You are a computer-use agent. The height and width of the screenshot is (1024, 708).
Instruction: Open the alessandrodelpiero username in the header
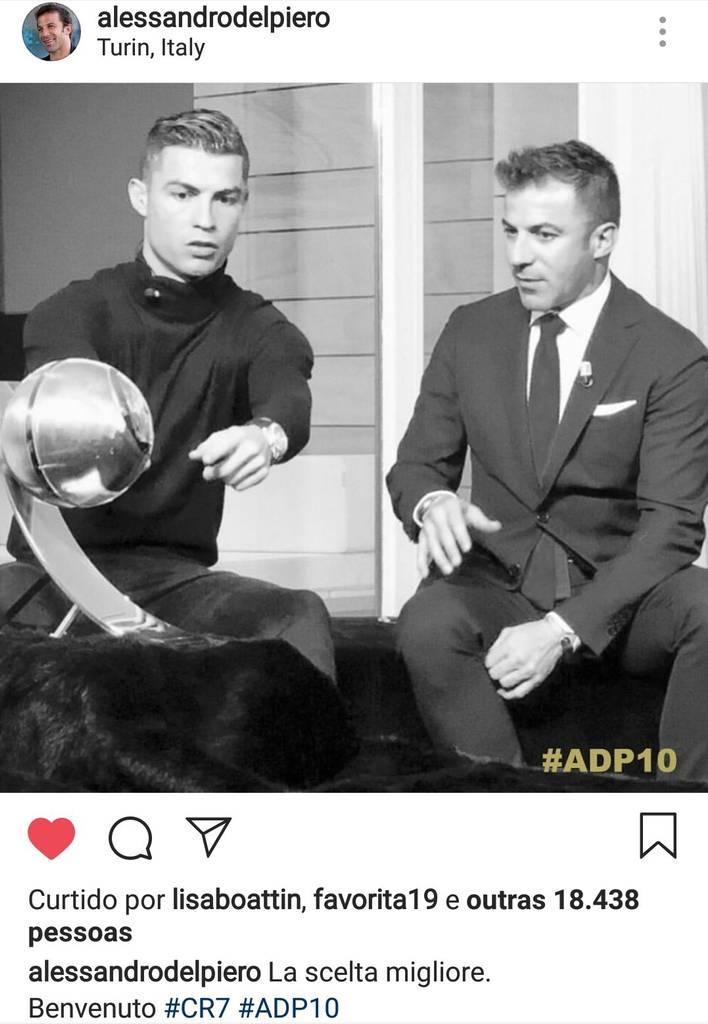(213, 18)
